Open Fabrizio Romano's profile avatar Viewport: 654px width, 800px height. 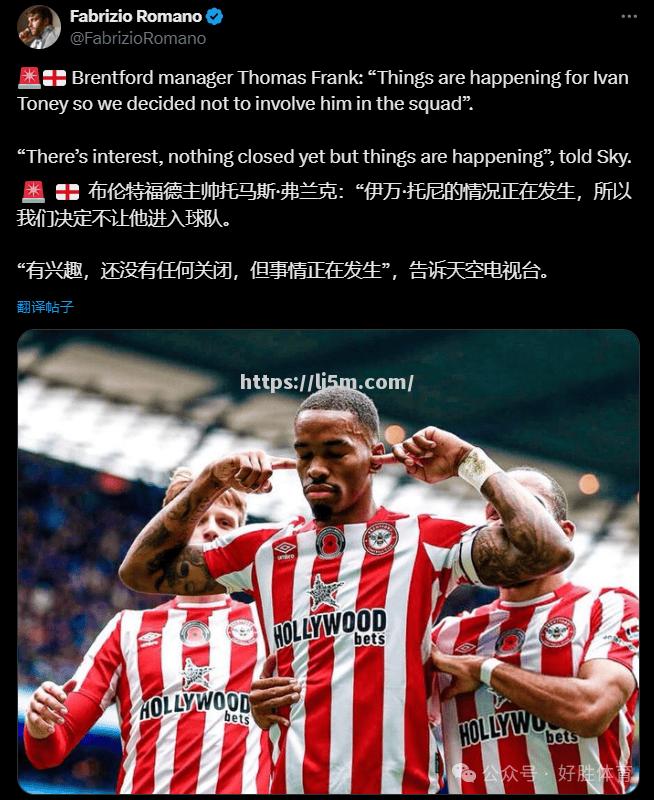tap(39, 27)
